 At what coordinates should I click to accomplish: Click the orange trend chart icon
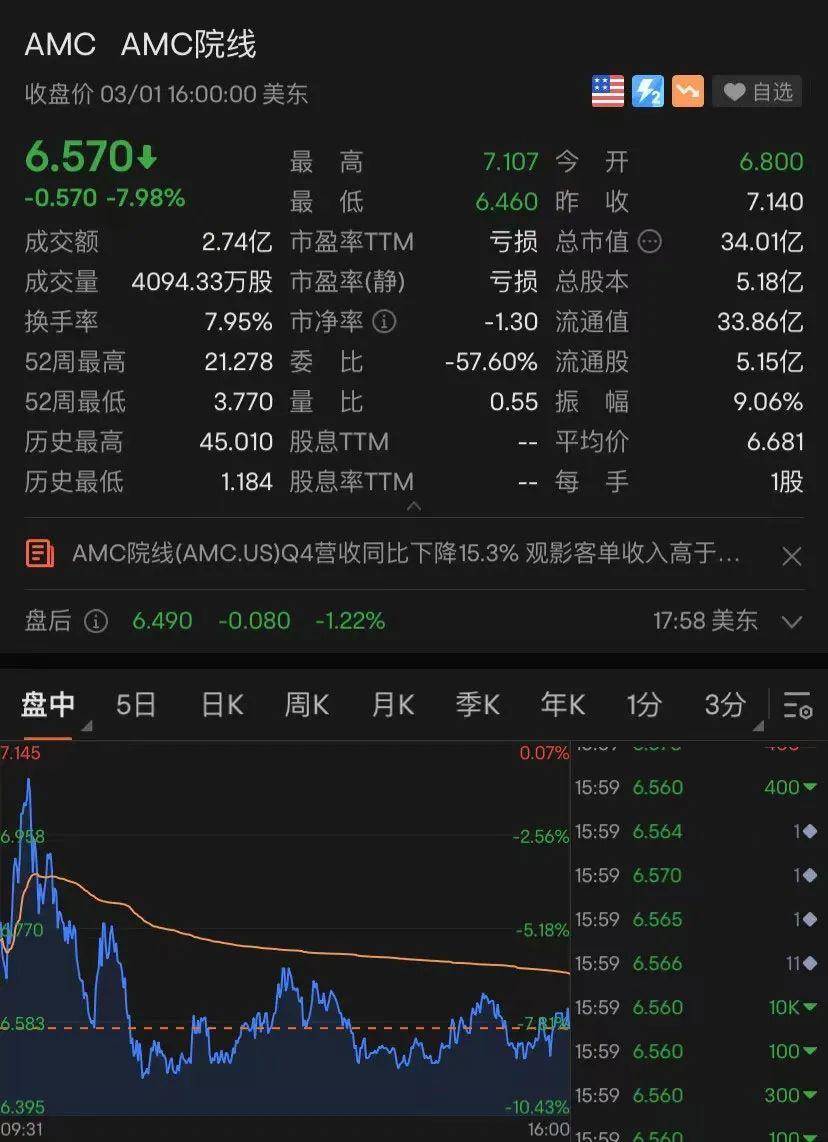click(x=687, y=91)
